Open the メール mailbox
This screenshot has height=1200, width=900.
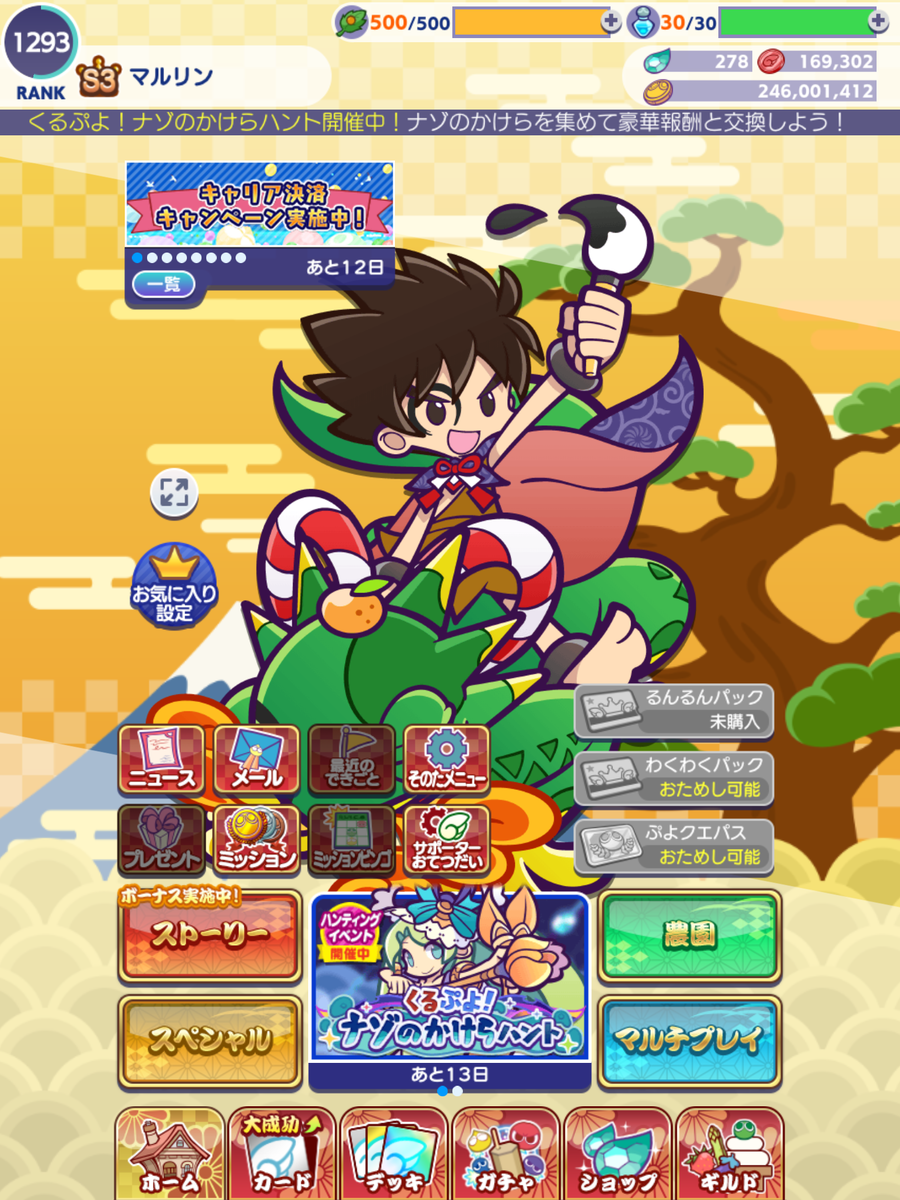click(256, 757)
